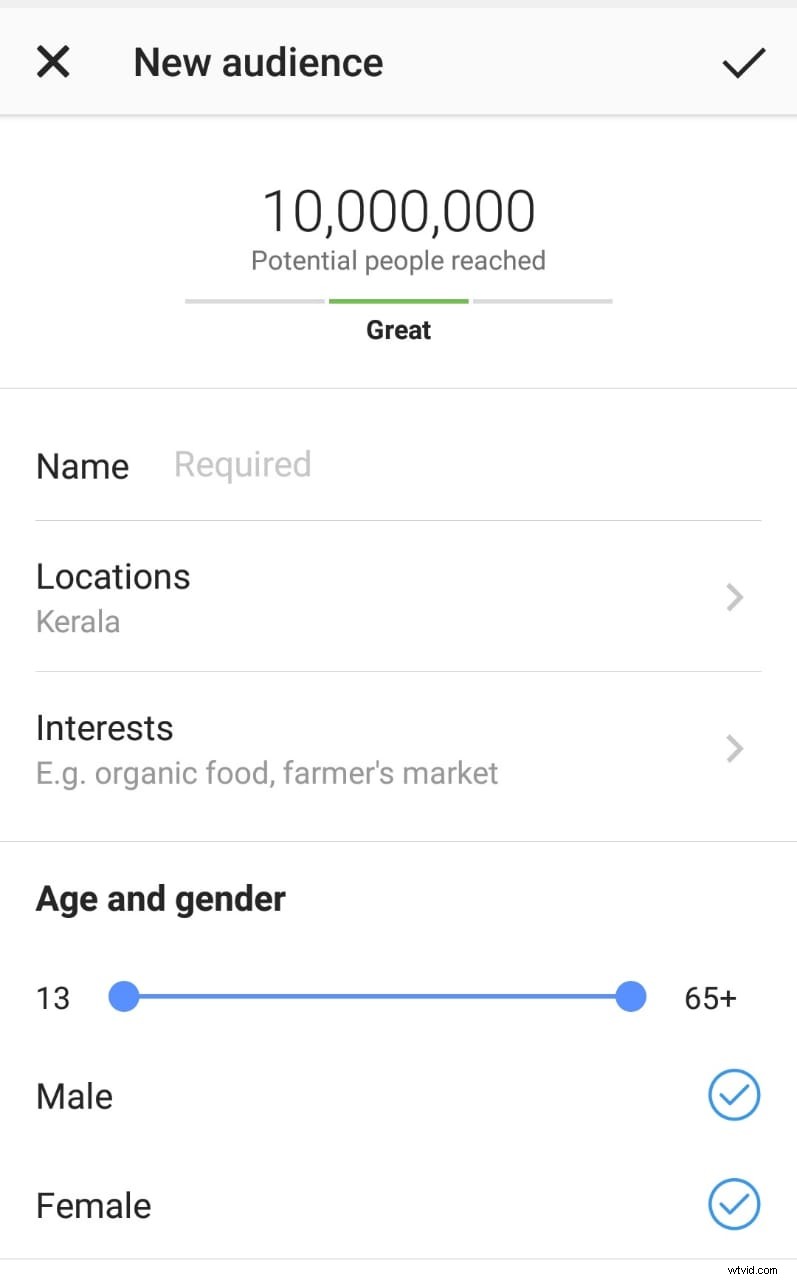Open the Kerala location entry
The width and height of the screenshot is (797, 1280).
[x=78, y=621]
